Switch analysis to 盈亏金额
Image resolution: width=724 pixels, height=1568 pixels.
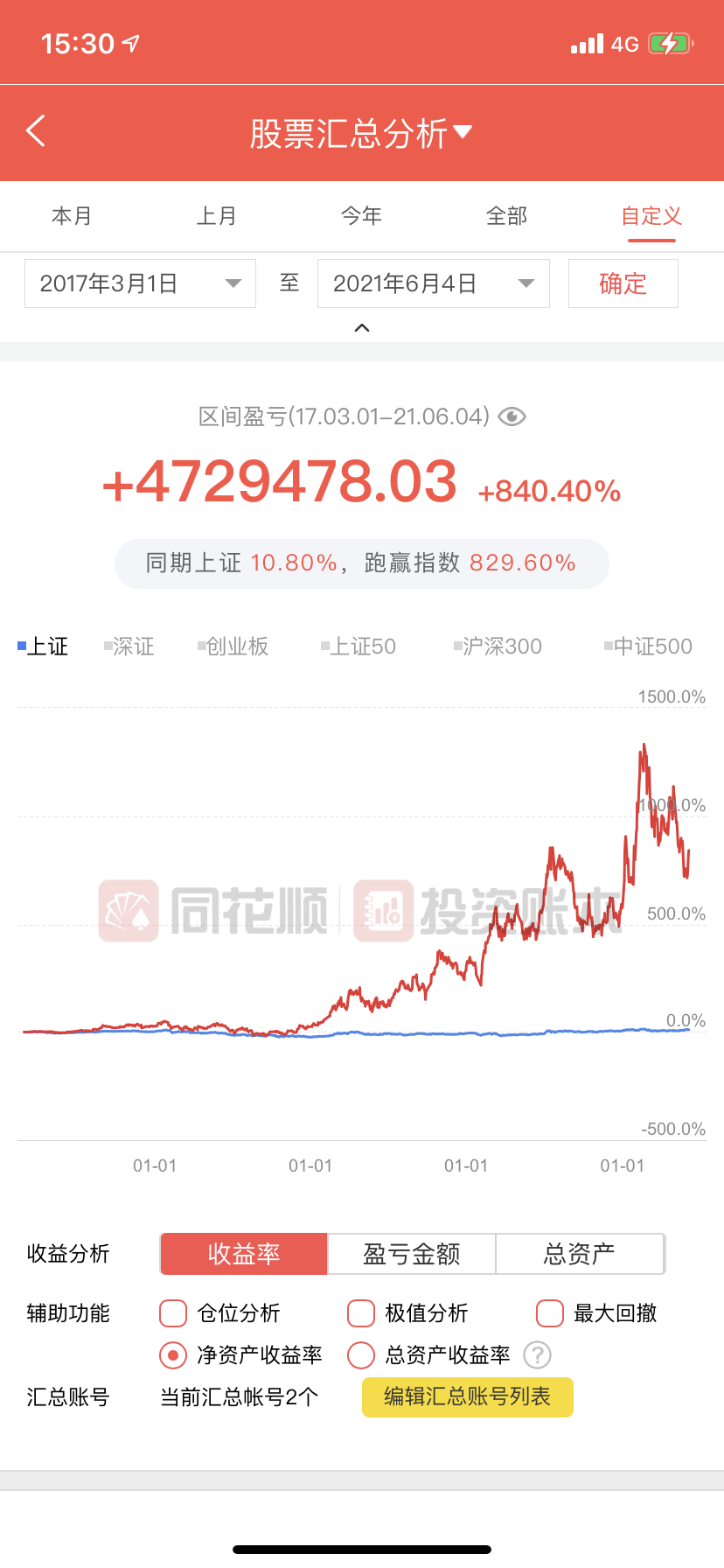pyautogui.click(x=411, y=1254)
